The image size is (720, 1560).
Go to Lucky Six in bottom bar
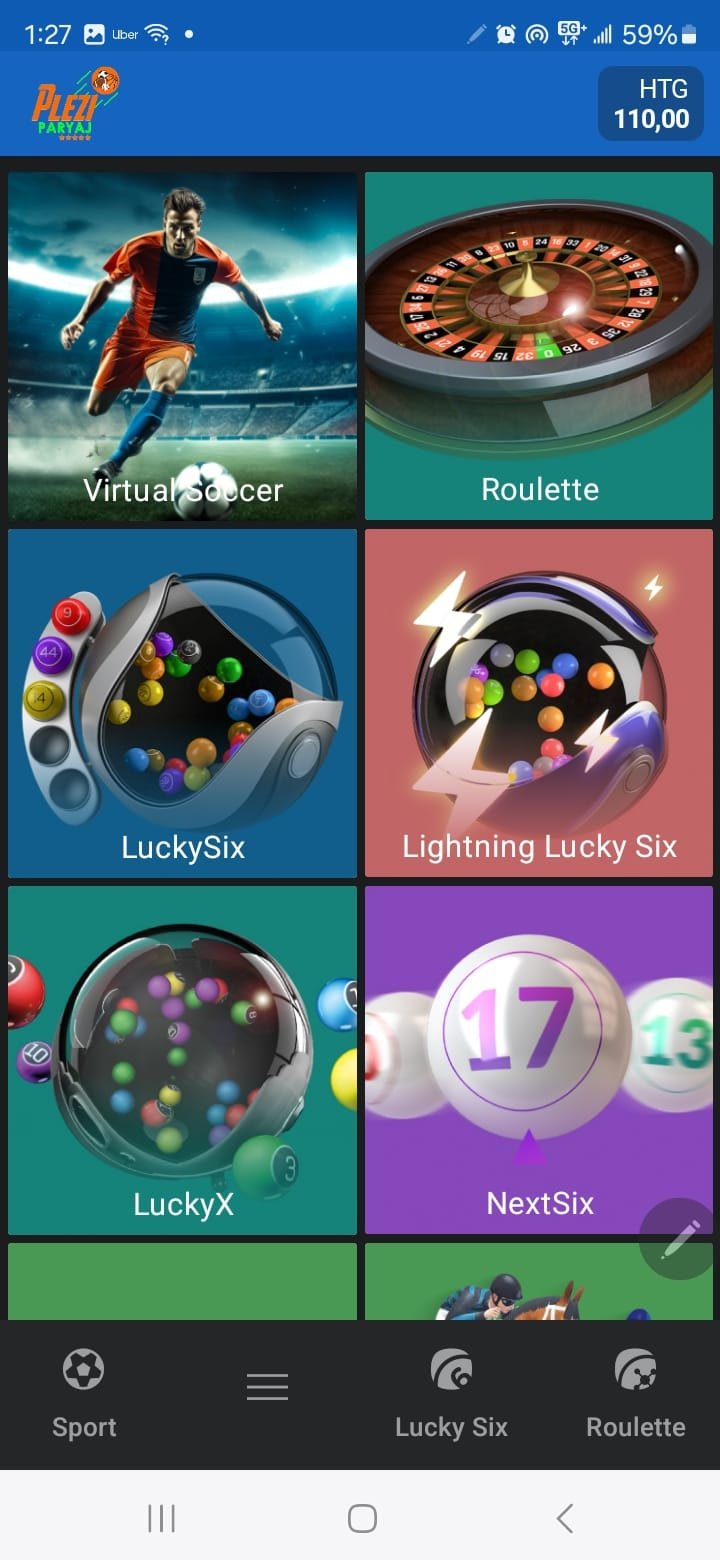[451, 1394]
